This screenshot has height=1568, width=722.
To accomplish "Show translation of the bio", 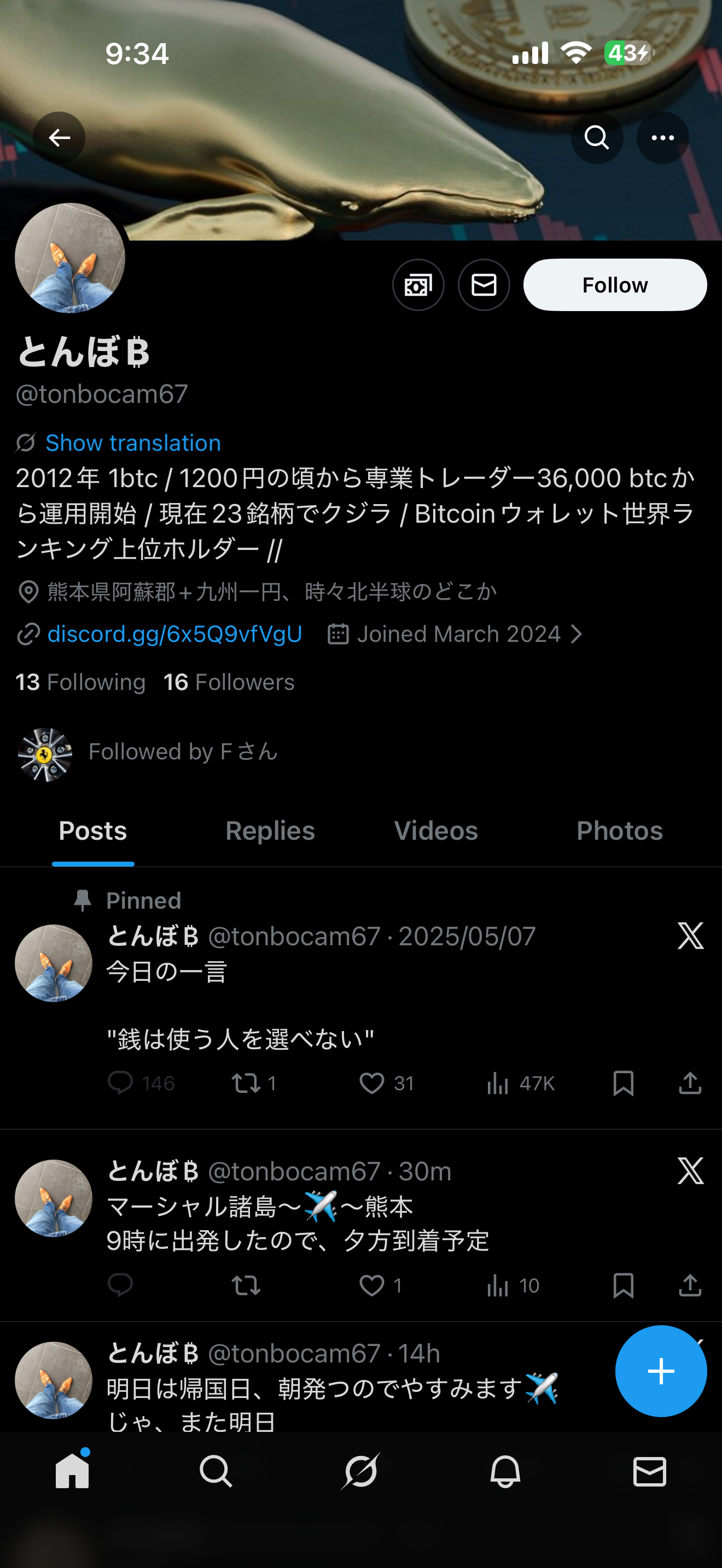I will [x=133, y=442].
